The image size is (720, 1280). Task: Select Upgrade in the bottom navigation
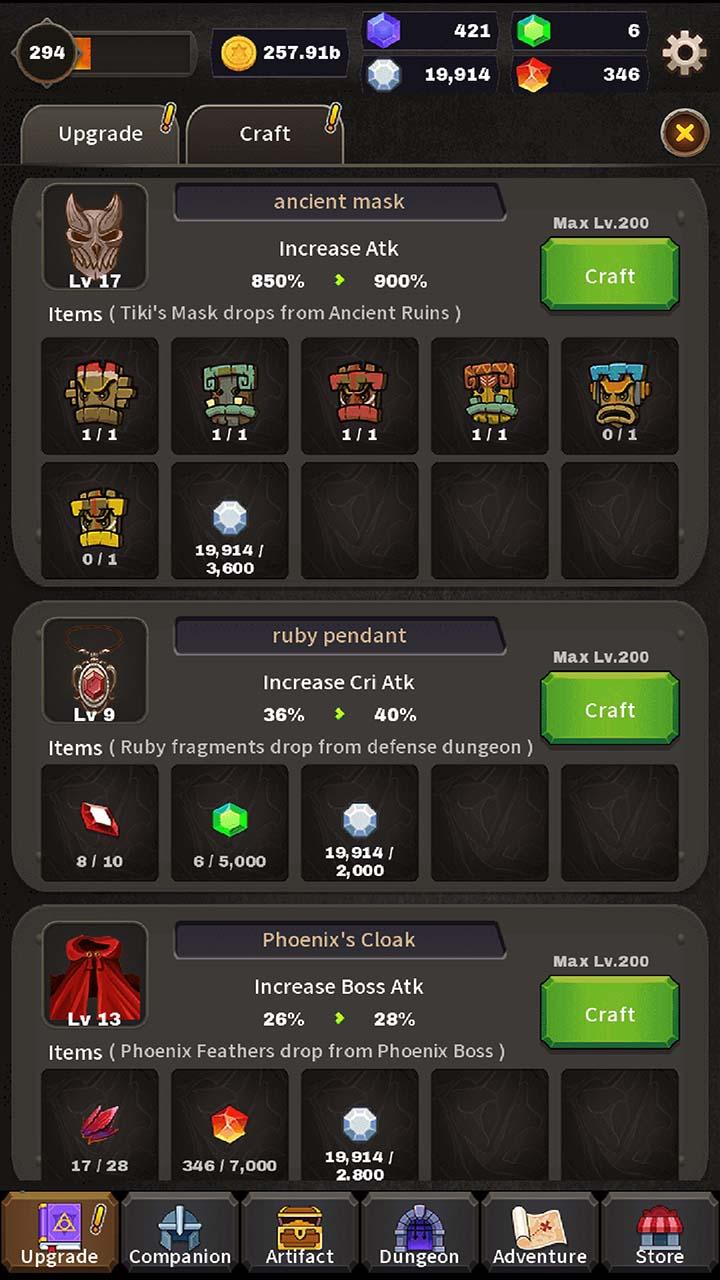pyautogui.click(x=60, y=1236)
